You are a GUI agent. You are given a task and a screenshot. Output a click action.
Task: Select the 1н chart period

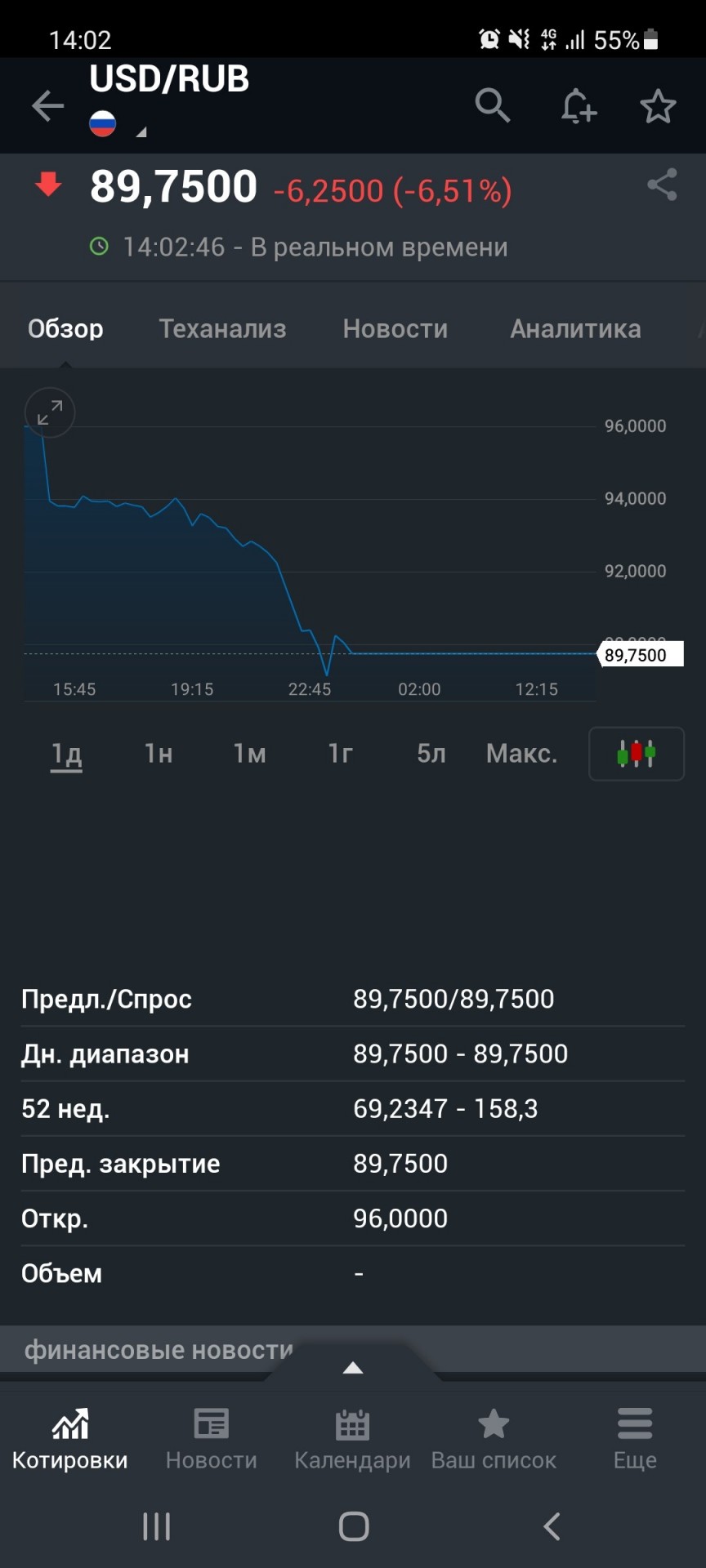click(x=159, y=753)
